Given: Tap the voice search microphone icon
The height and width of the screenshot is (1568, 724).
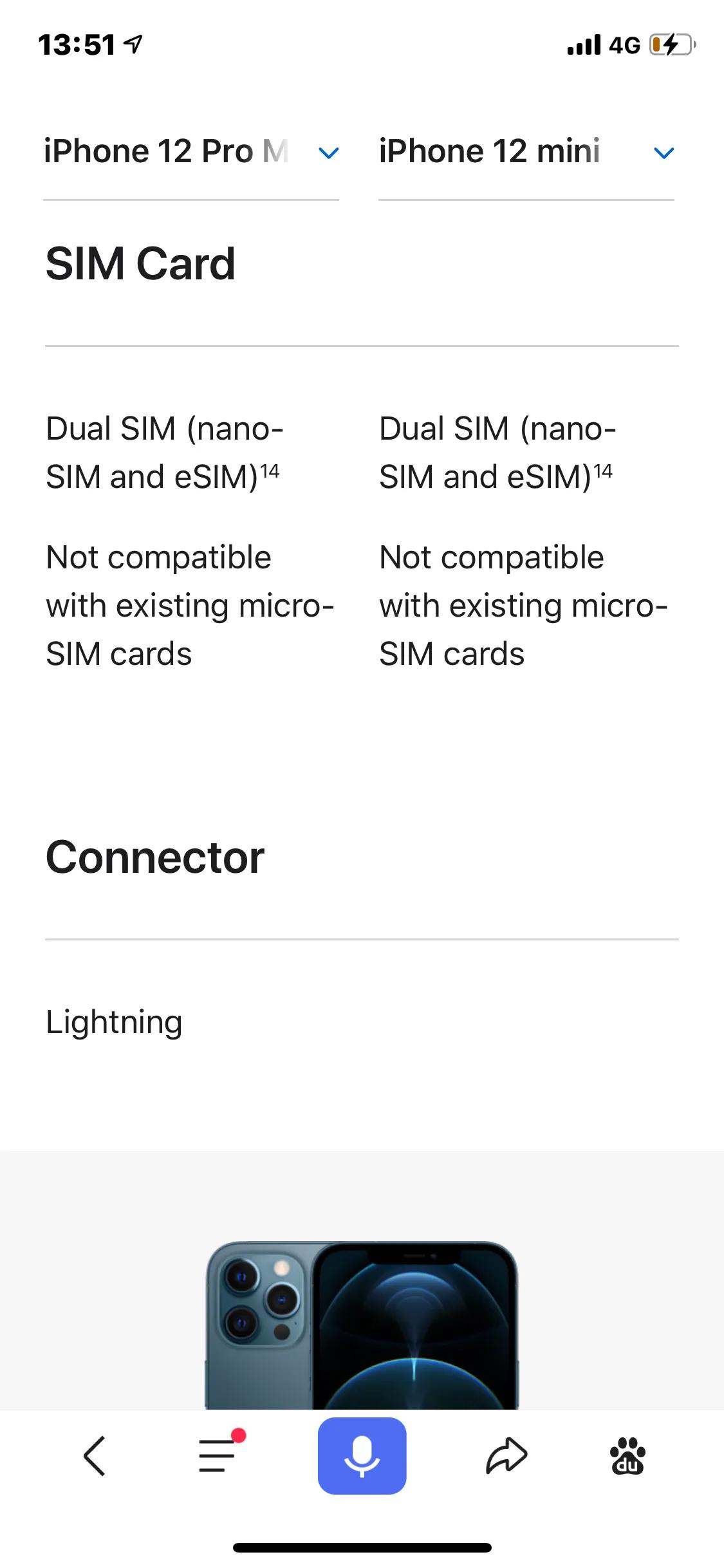Looking at the screenshot, I should pyautogui.click(x=362, y=1457).
